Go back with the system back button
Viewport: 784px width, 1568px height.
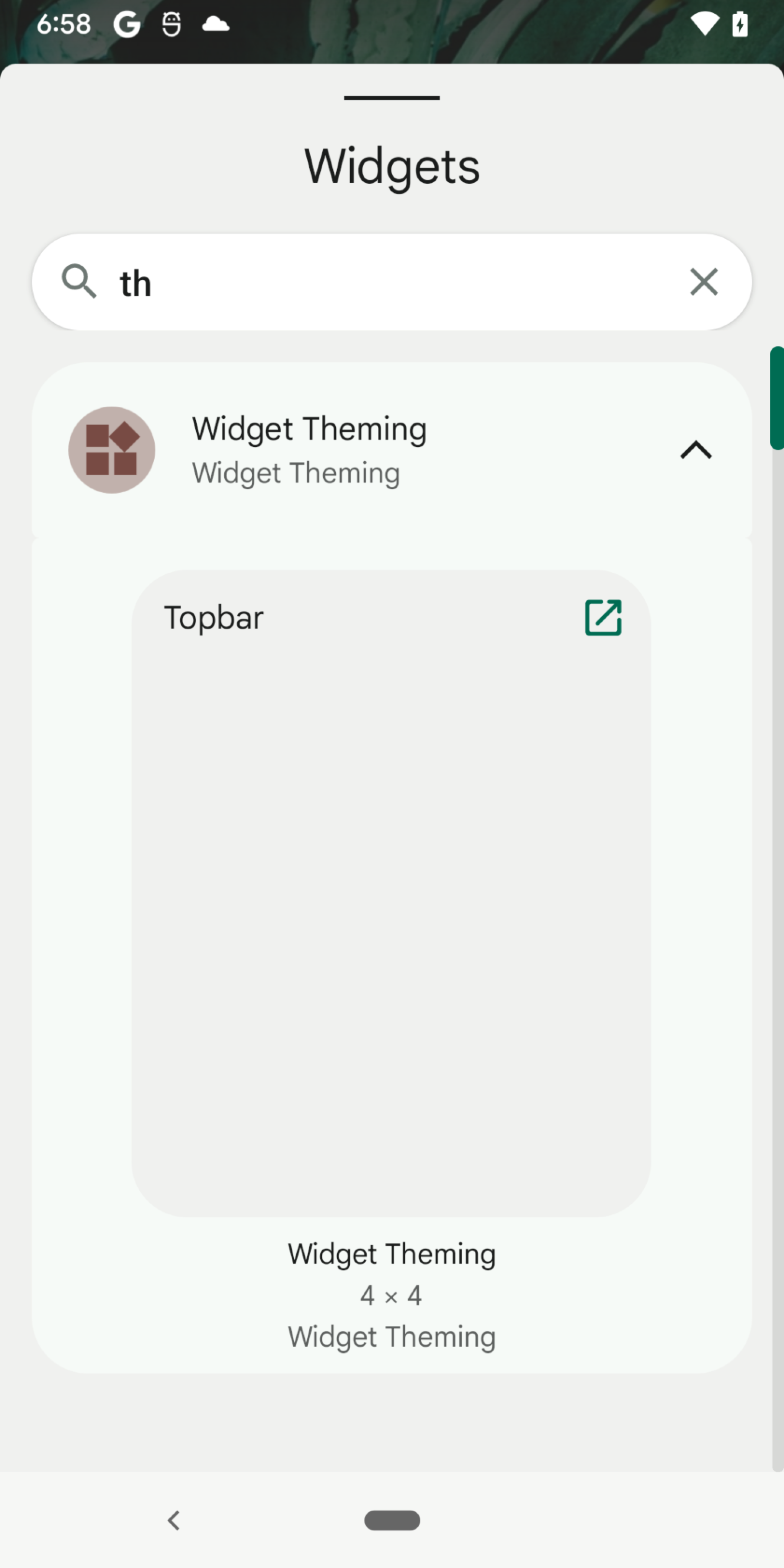click(174, 1520)
